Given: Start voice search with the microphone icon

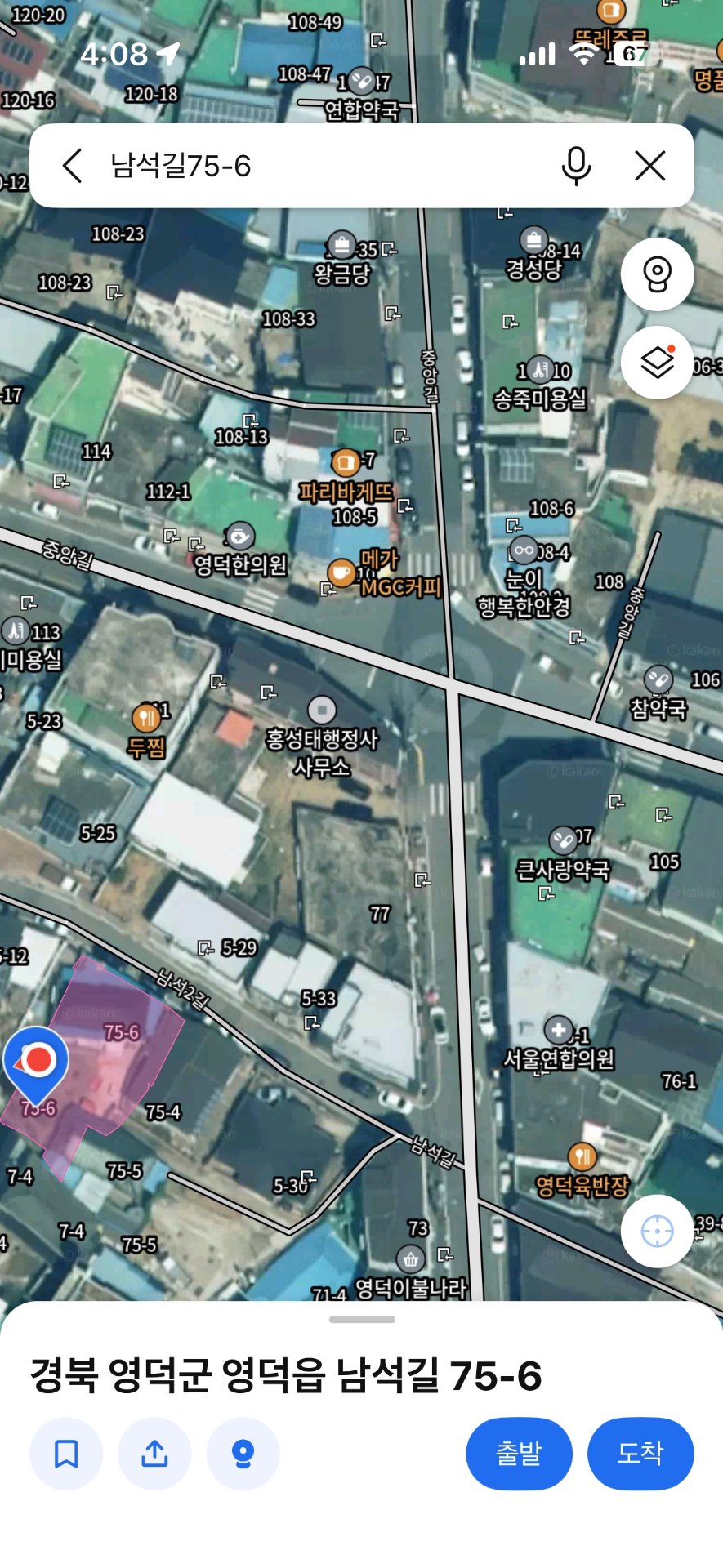Looking at the screenshot, I should click(576, 166).
